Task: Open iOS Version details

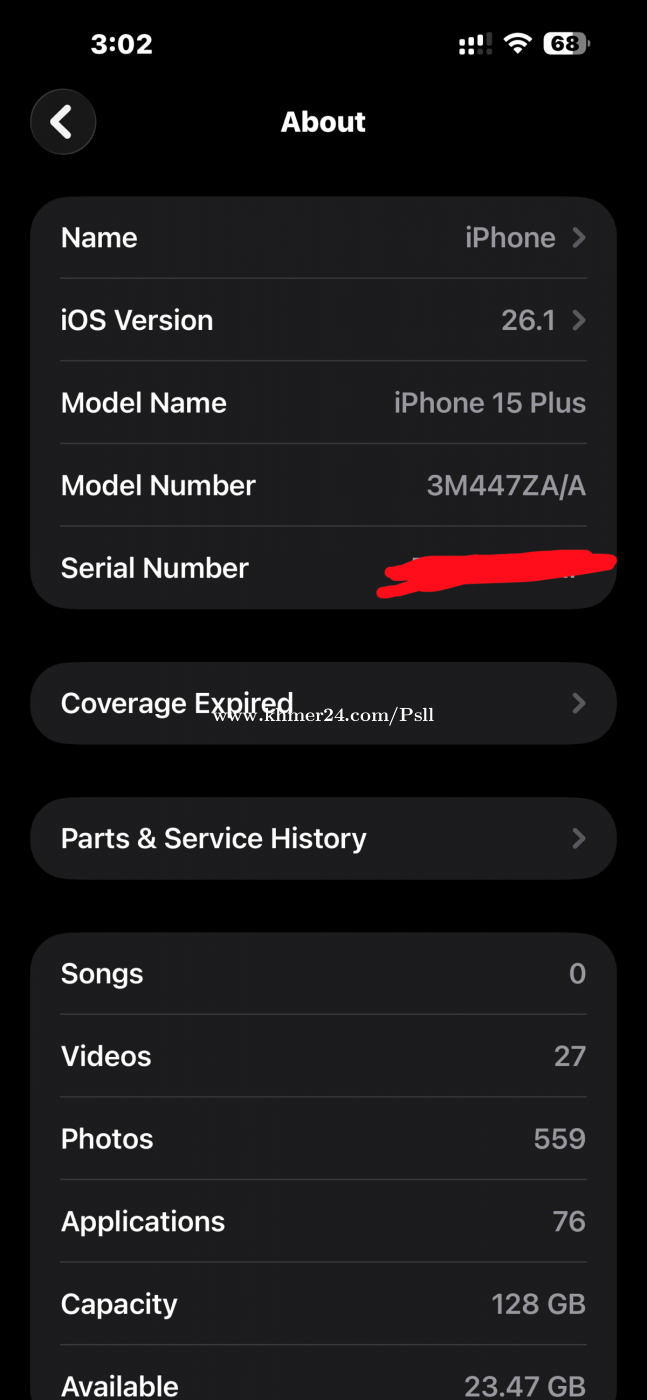Action: coord(323,320)
